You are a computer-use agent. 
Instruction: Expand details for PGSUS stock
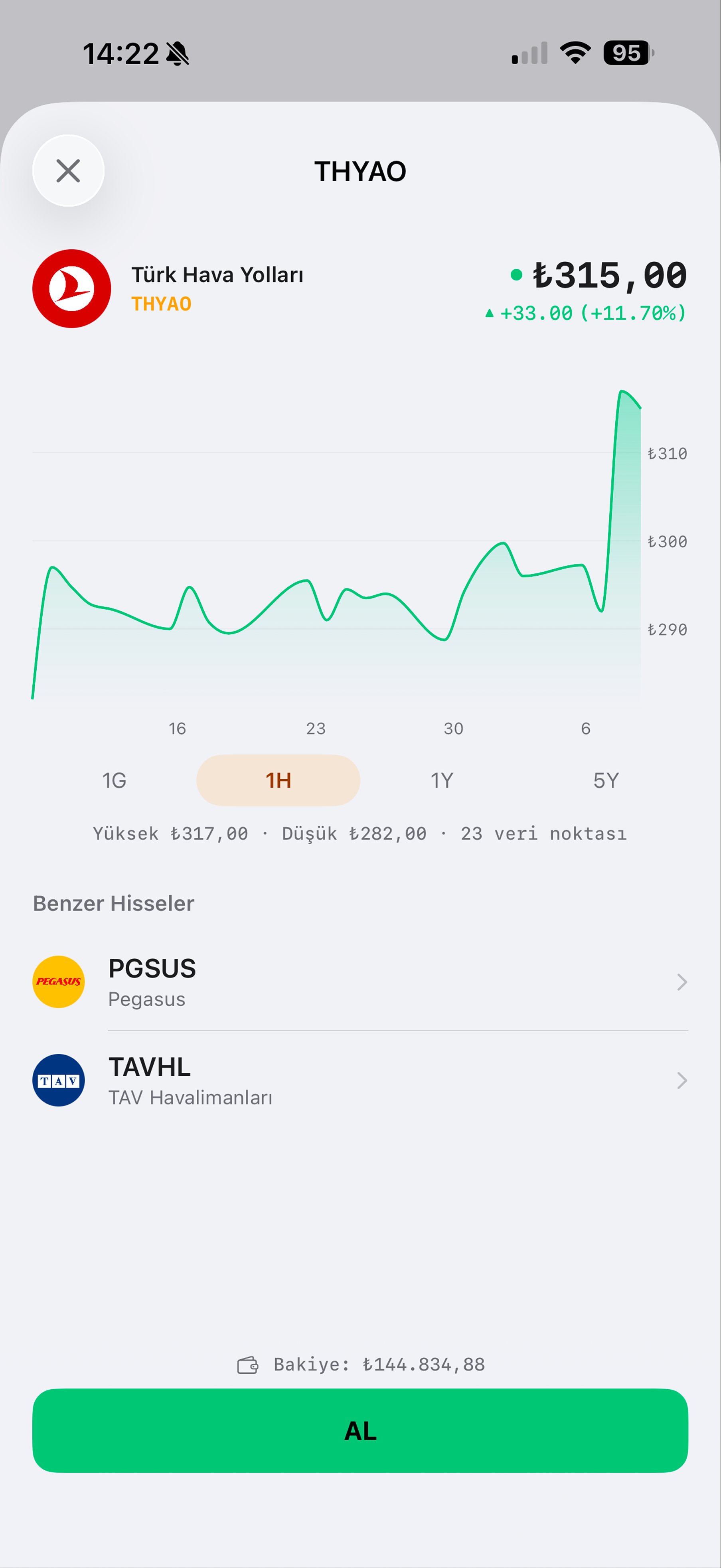click(x=681, y=982)
